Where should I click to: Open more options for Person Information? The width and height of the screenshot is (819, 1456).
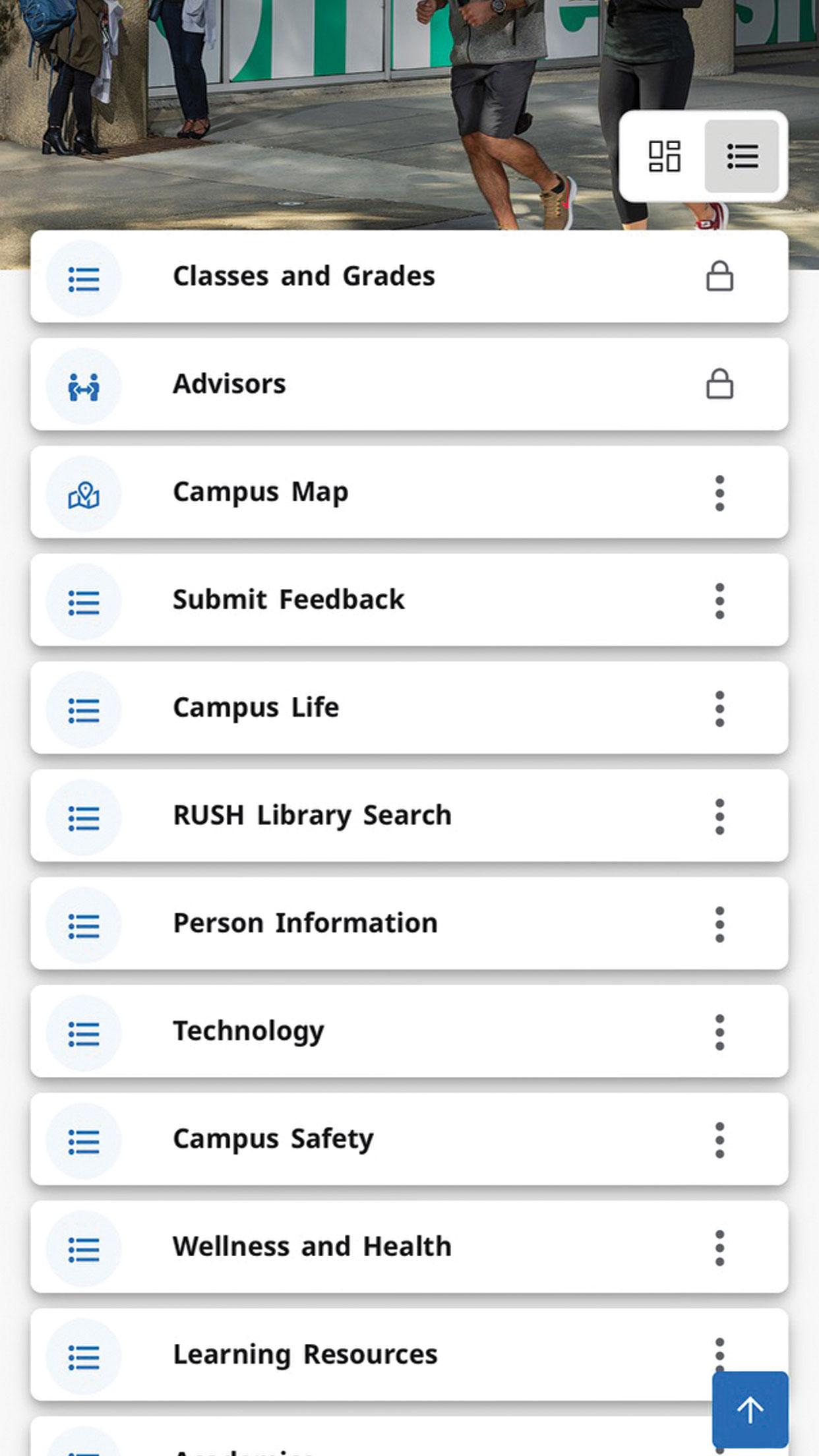point(719,925)
